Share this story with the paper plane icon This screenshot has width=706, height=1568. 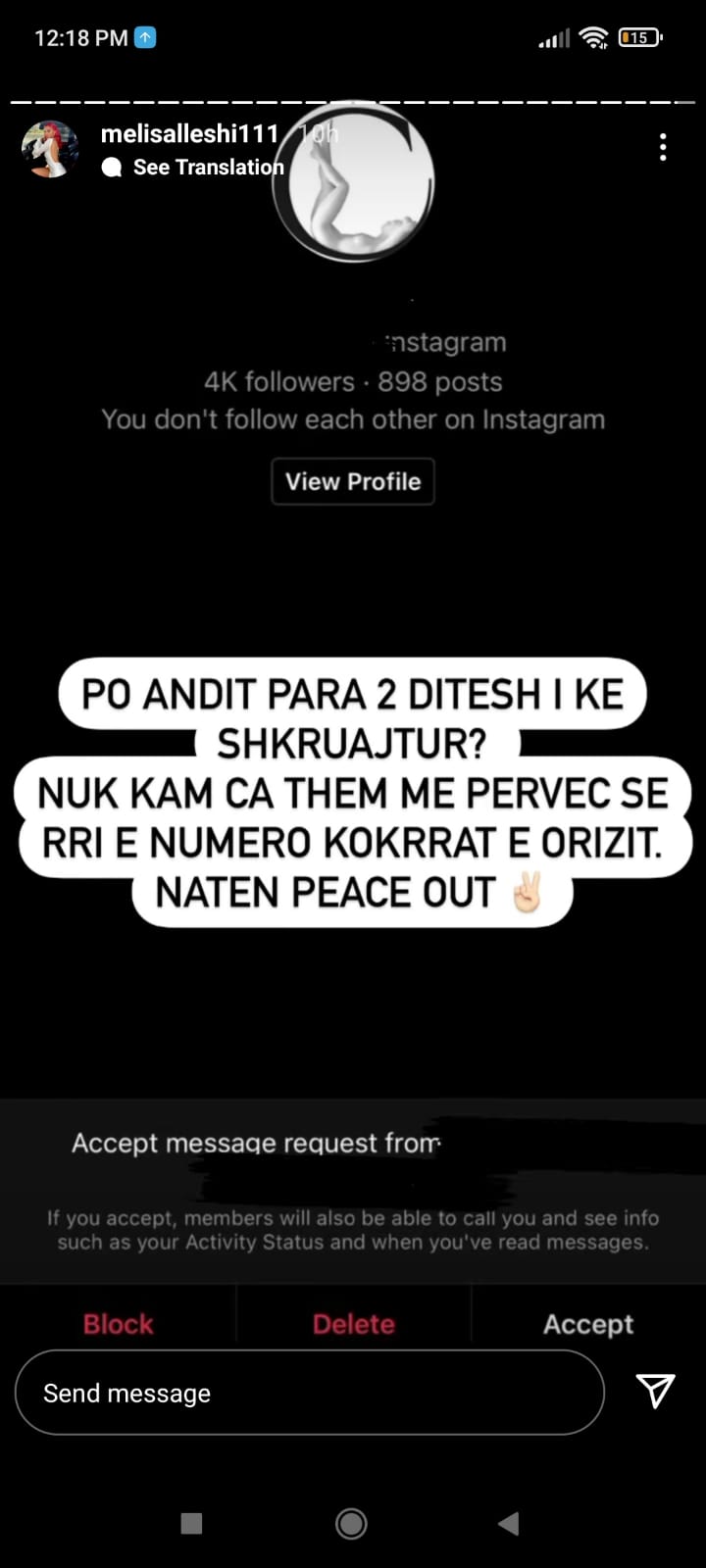click(x=655, y=1391)
